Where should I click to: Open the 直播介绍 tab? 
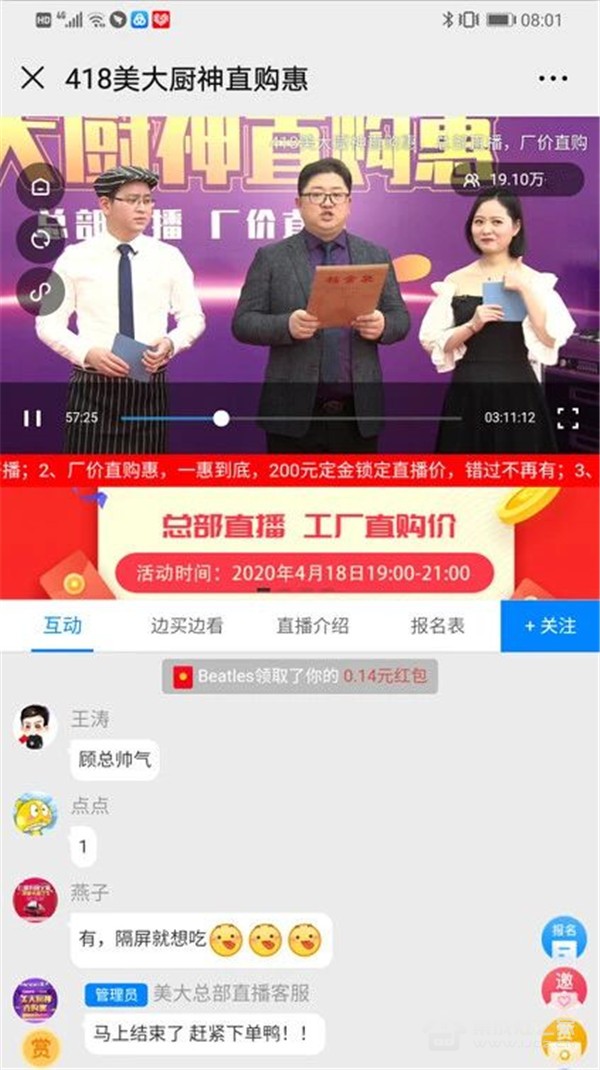pyautogui.click(x=313, y=626)
